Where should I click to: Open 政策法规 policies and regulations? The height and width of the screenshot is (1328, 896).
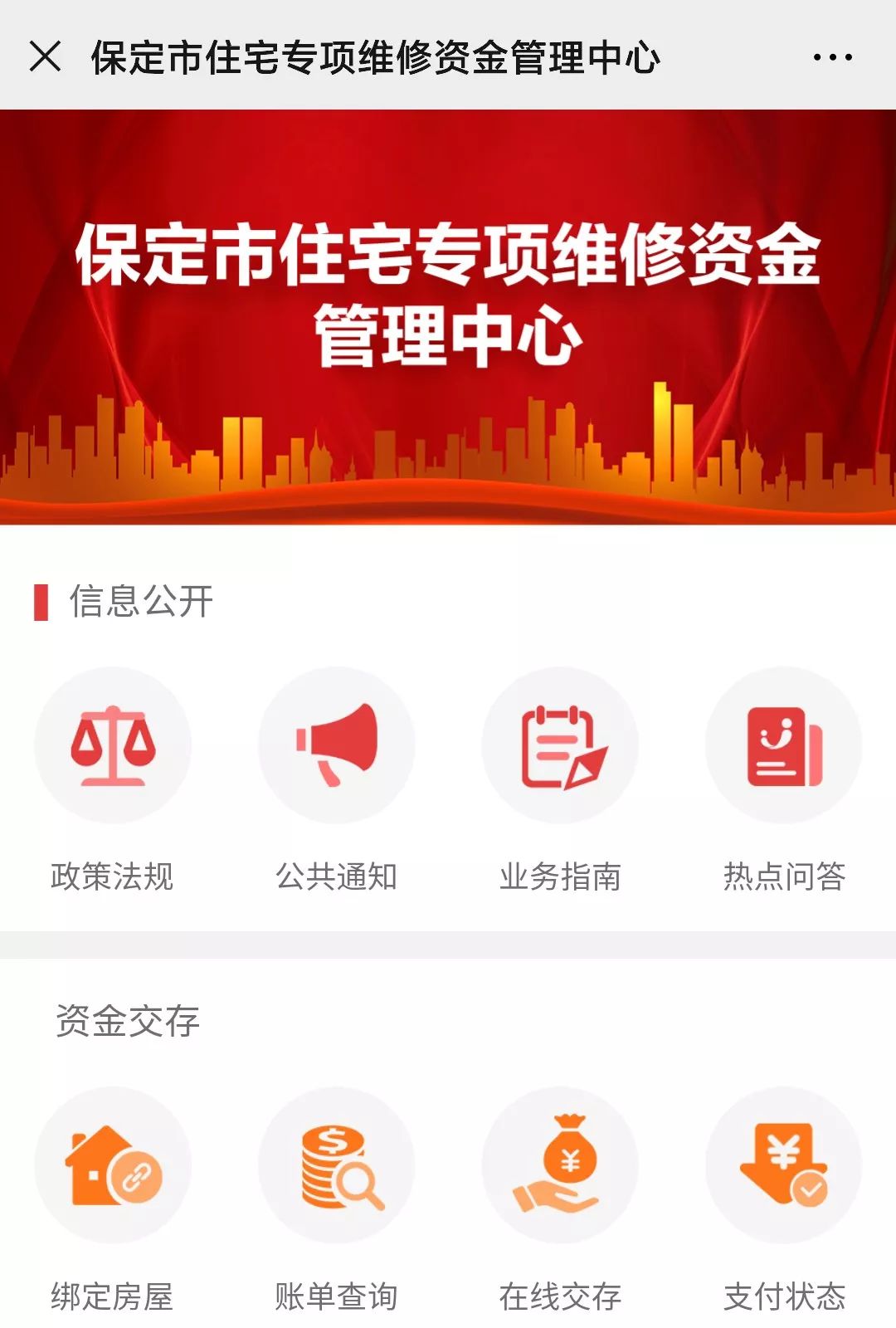[x=113, y=745]
